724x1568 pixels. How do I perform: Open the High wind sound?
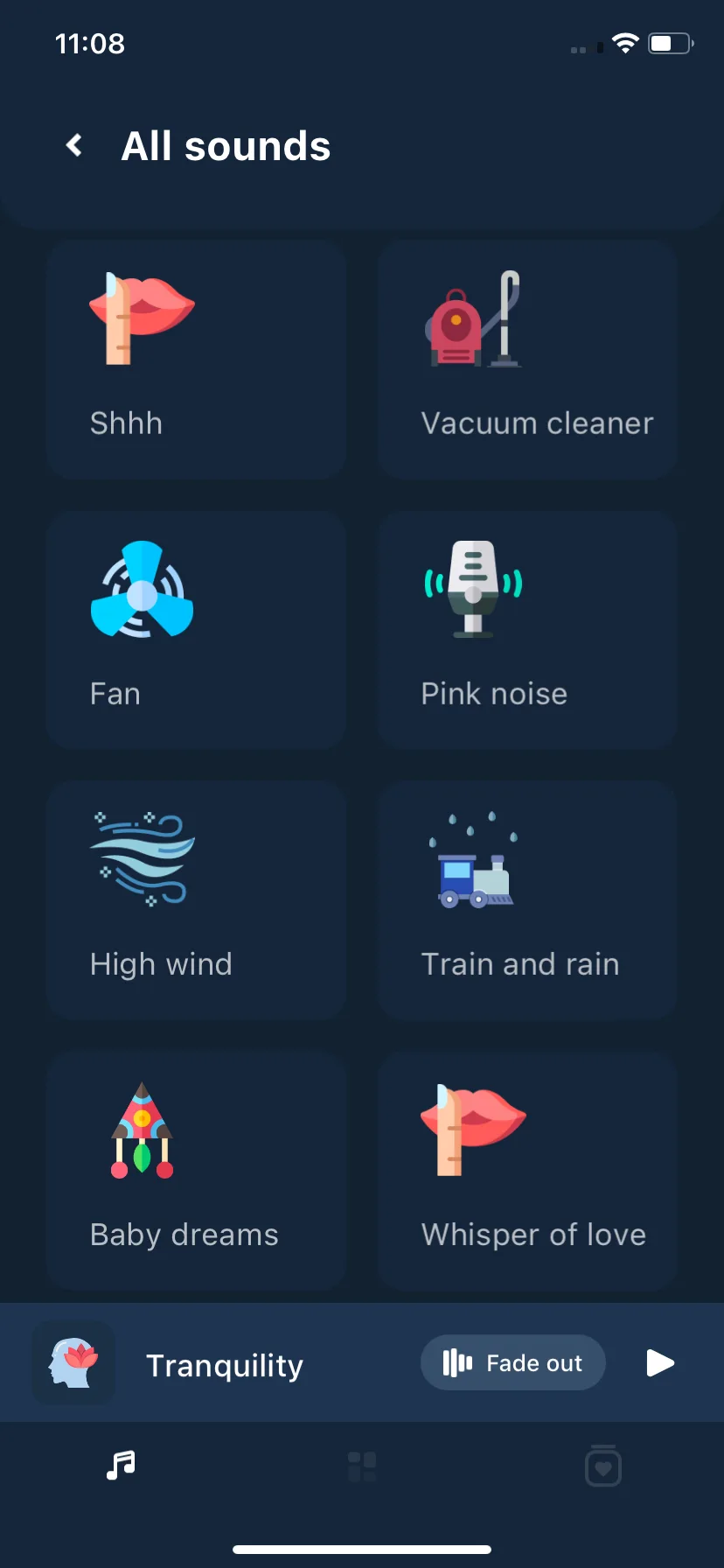tap(196, 900)
